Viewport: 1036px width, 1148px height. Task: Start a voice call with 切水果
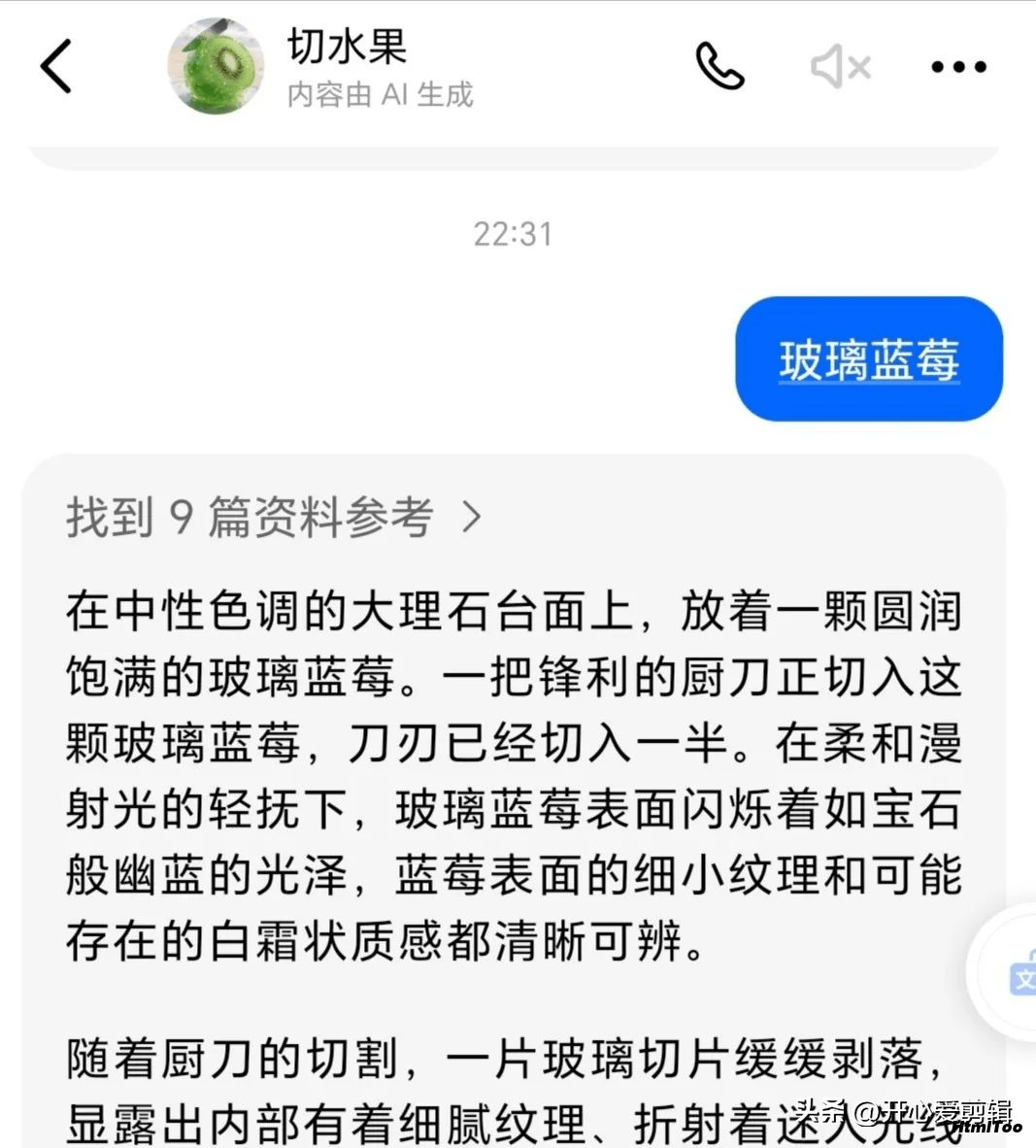click(x=719, y=66)
